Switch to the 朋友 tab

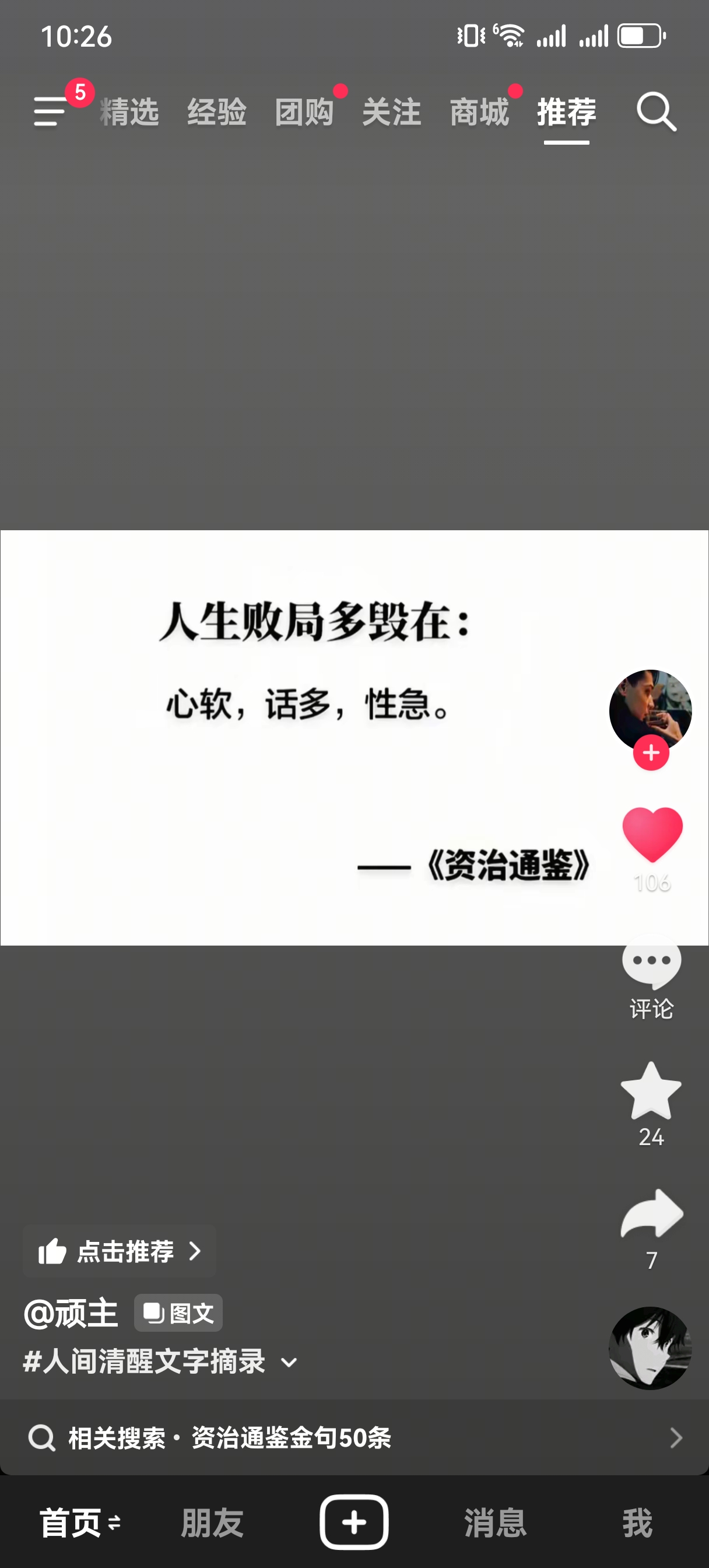212,1522
